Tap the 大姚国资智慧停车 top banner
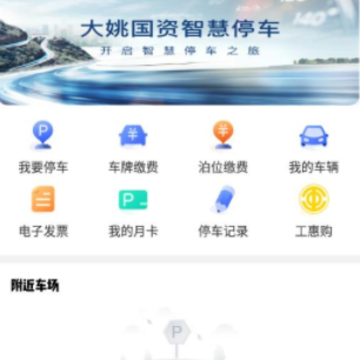360x360 pixels. (x=179, y=52)
